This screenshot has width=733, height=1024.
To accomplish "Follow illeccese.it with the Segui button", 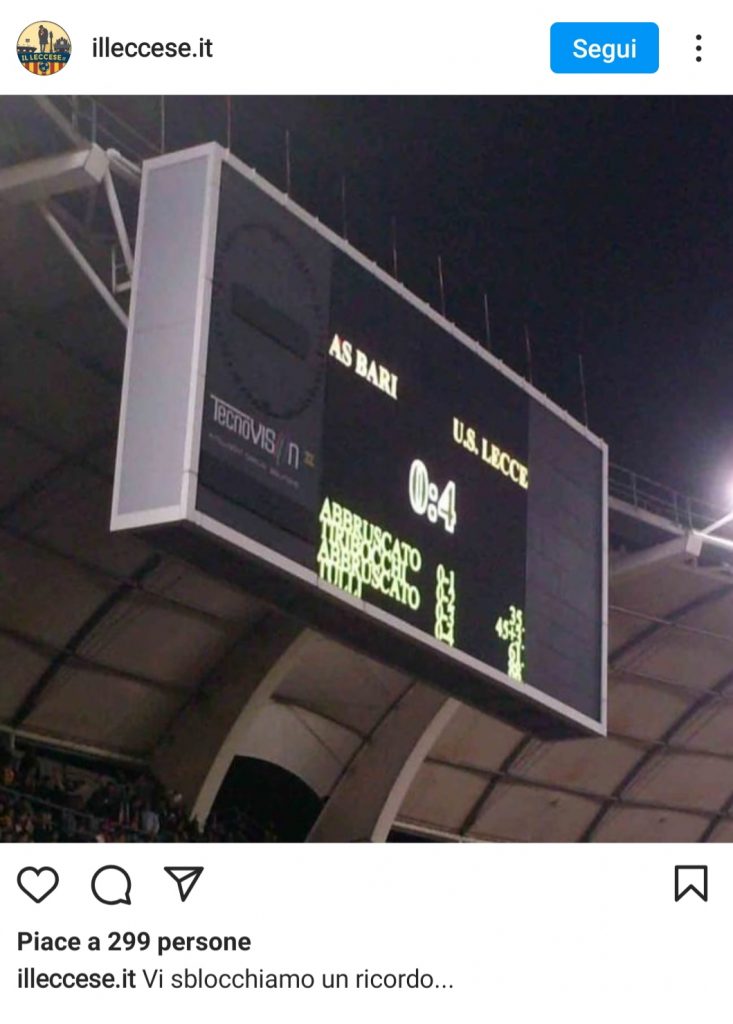I will click(604, 48).
